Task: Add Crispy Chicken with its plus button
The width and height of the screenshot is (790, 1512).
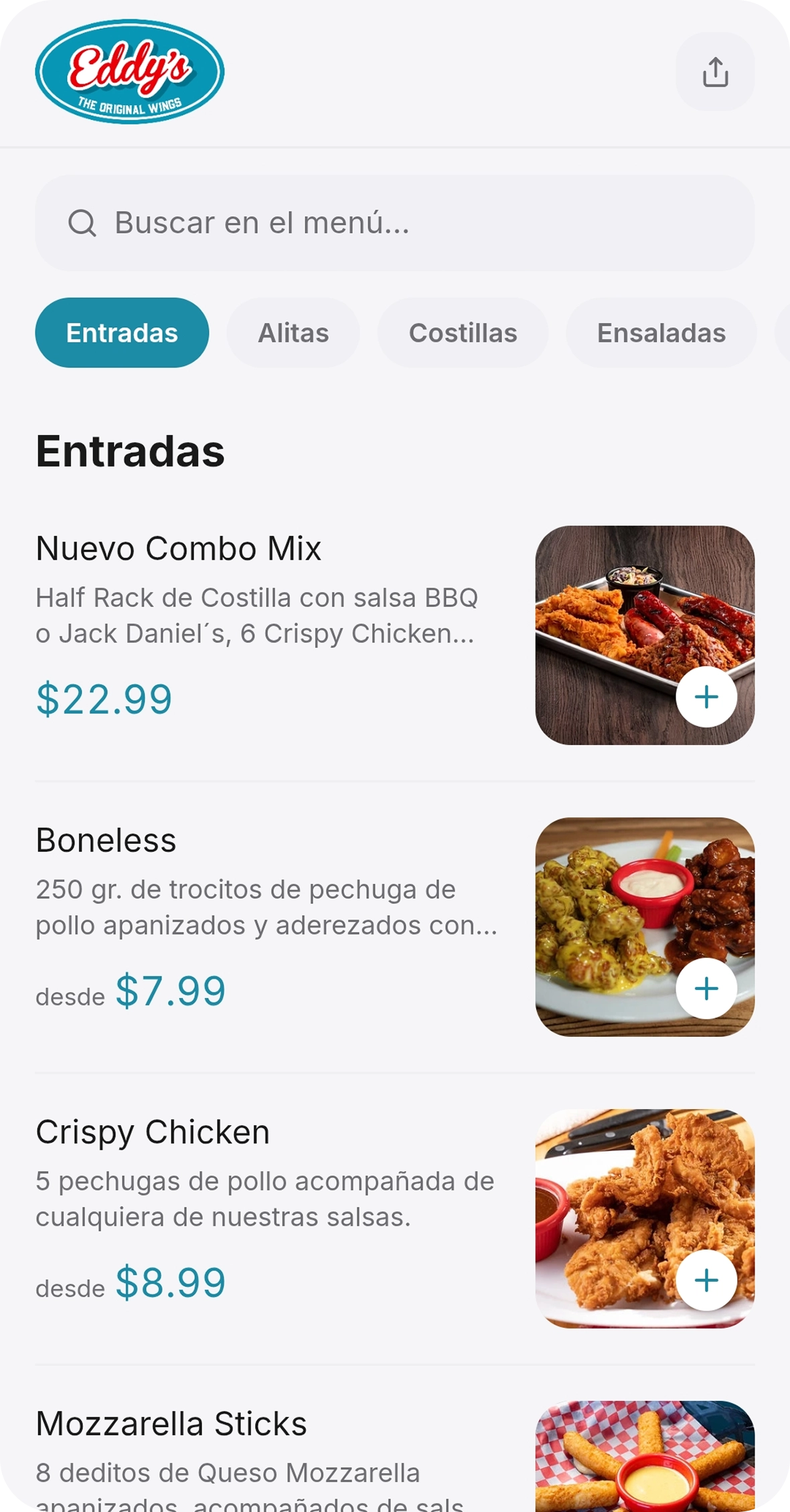Action: pyautogui.click(x=706, y=1280)
